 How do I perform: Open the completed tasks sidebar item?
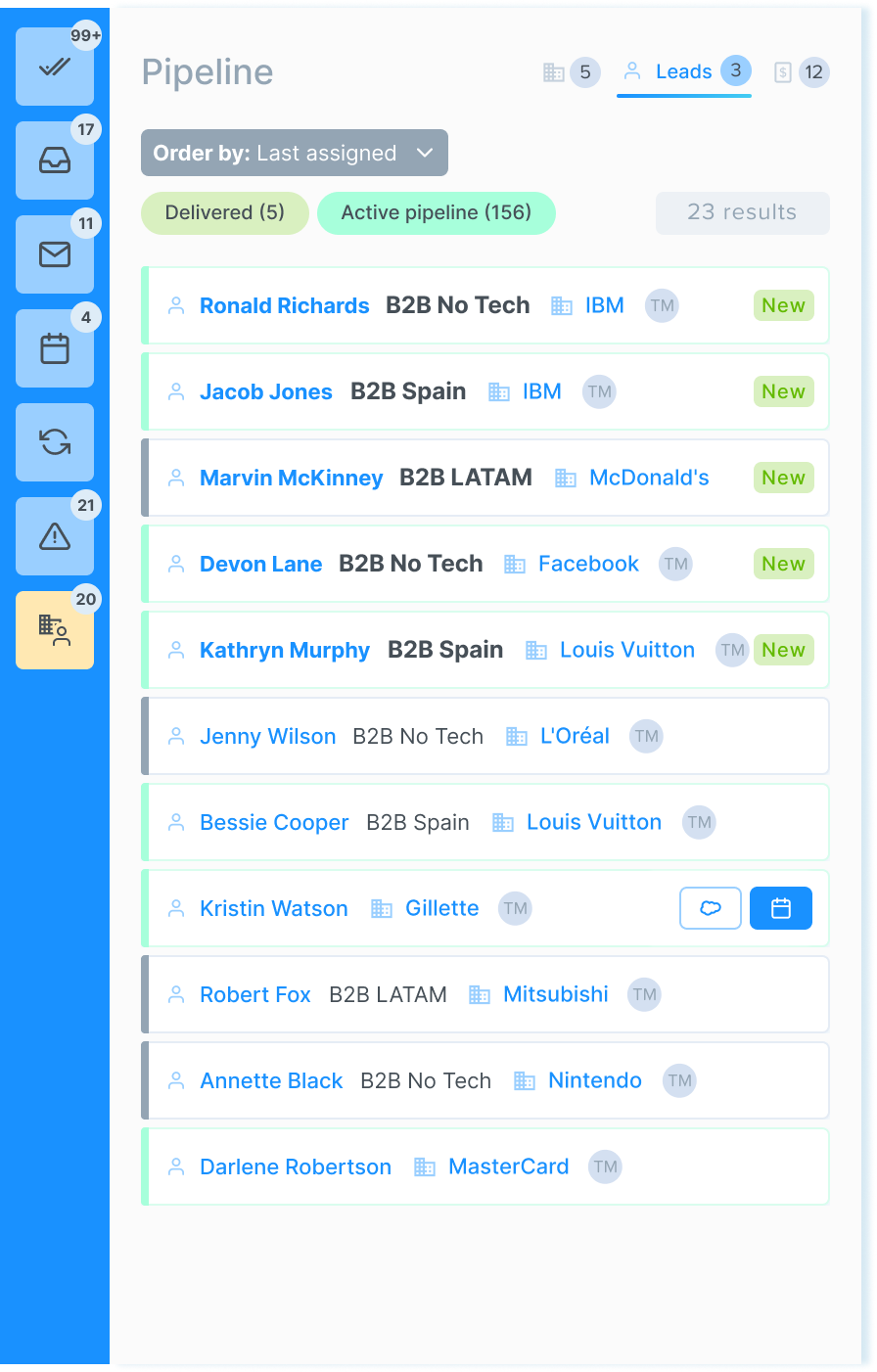pyautogui.click(x=55, y=68)
